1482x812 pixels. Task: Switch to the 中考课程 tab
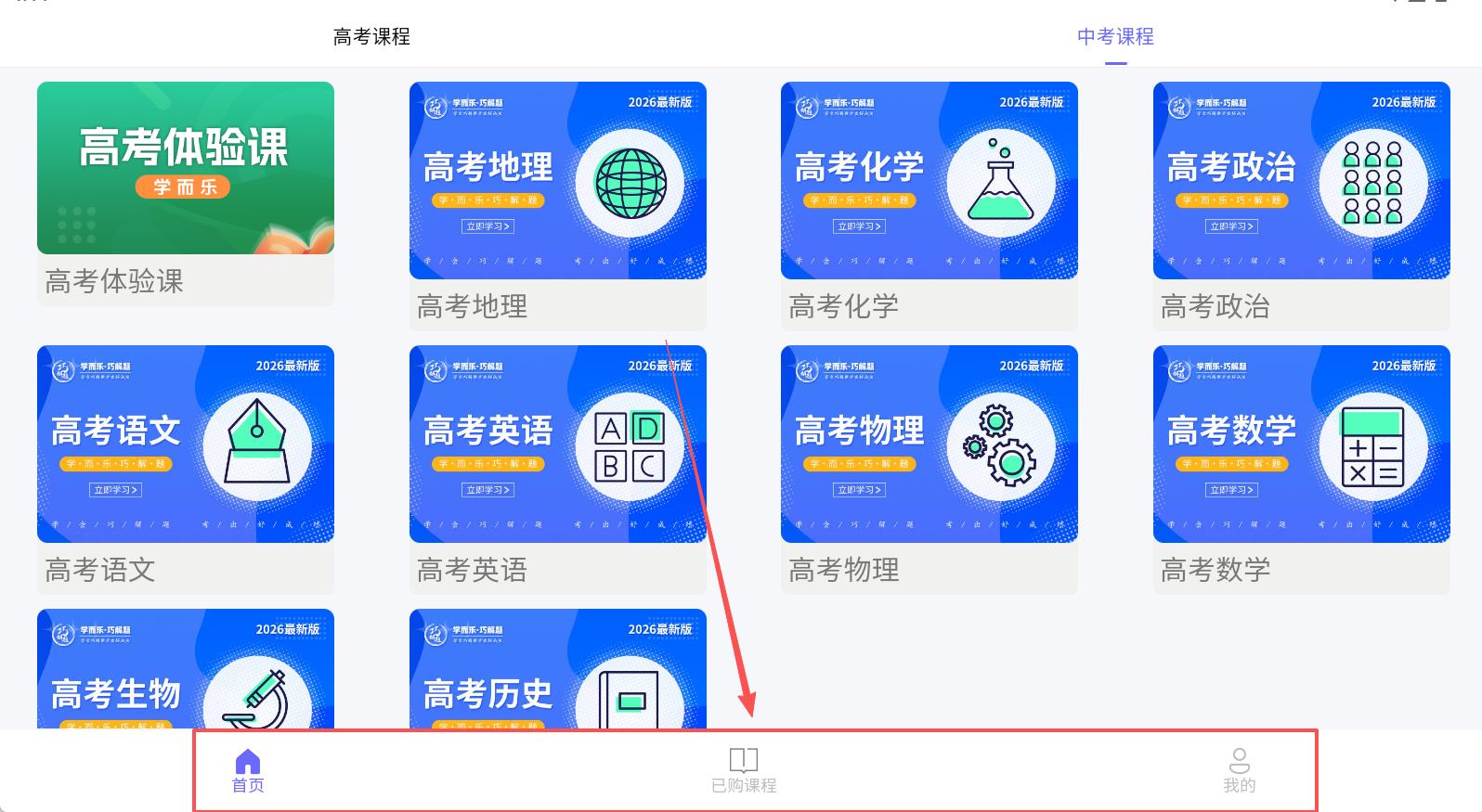1115,36
